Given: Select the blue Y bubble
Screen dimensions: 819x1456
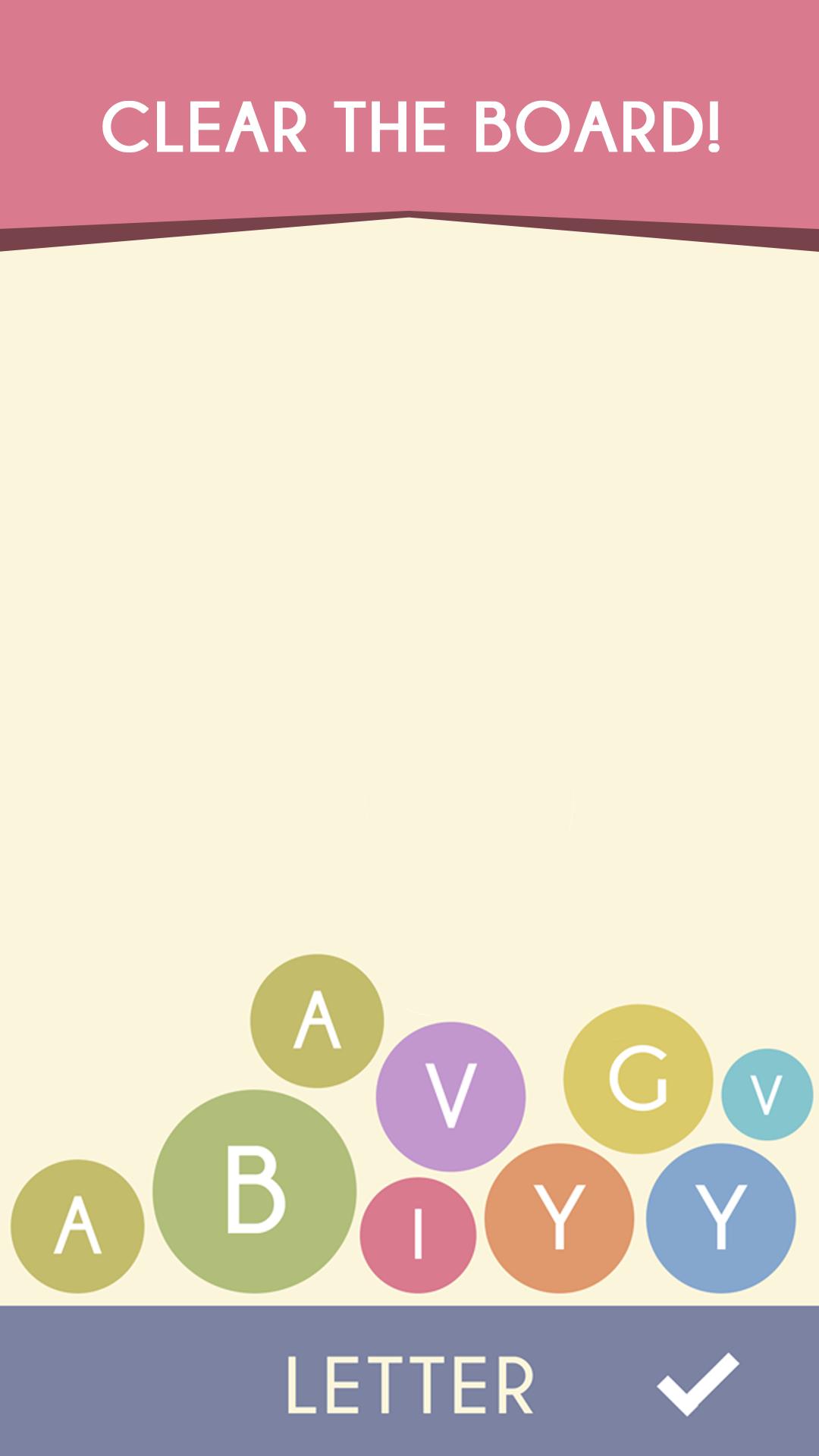Looking at the screenshot, I should (720, 1218).
